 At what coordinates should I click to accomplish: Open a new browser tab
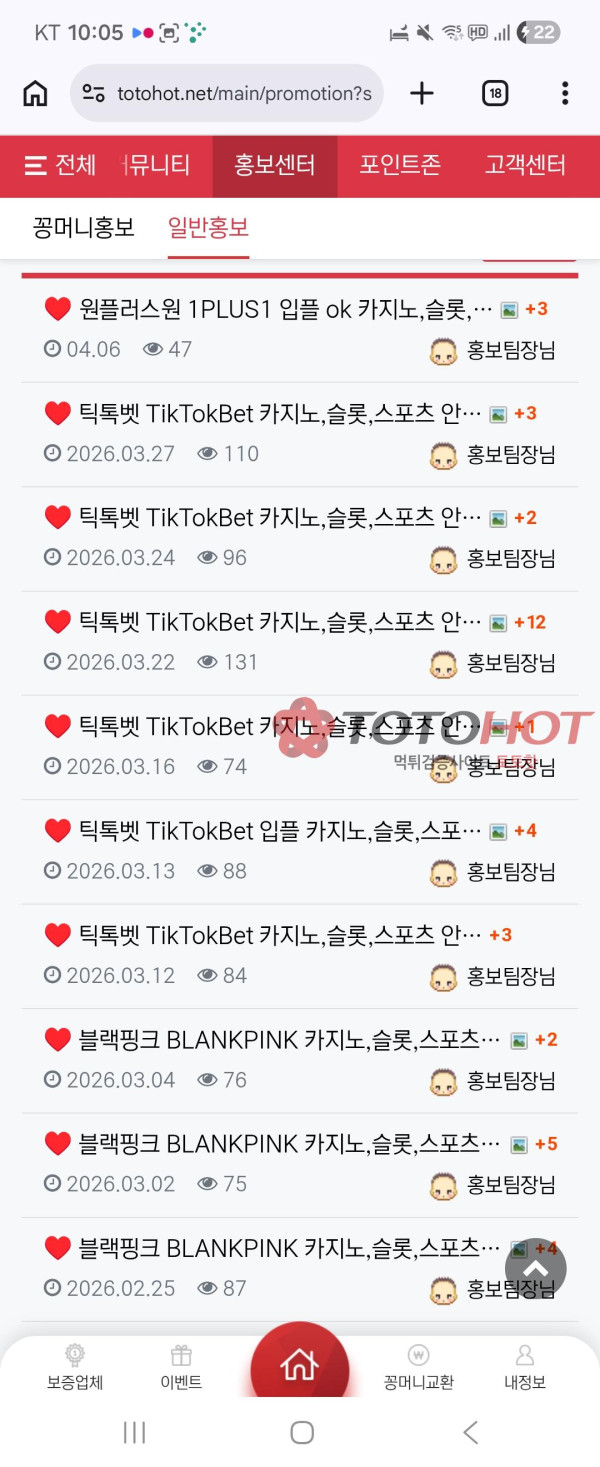(x=422, y=94)
